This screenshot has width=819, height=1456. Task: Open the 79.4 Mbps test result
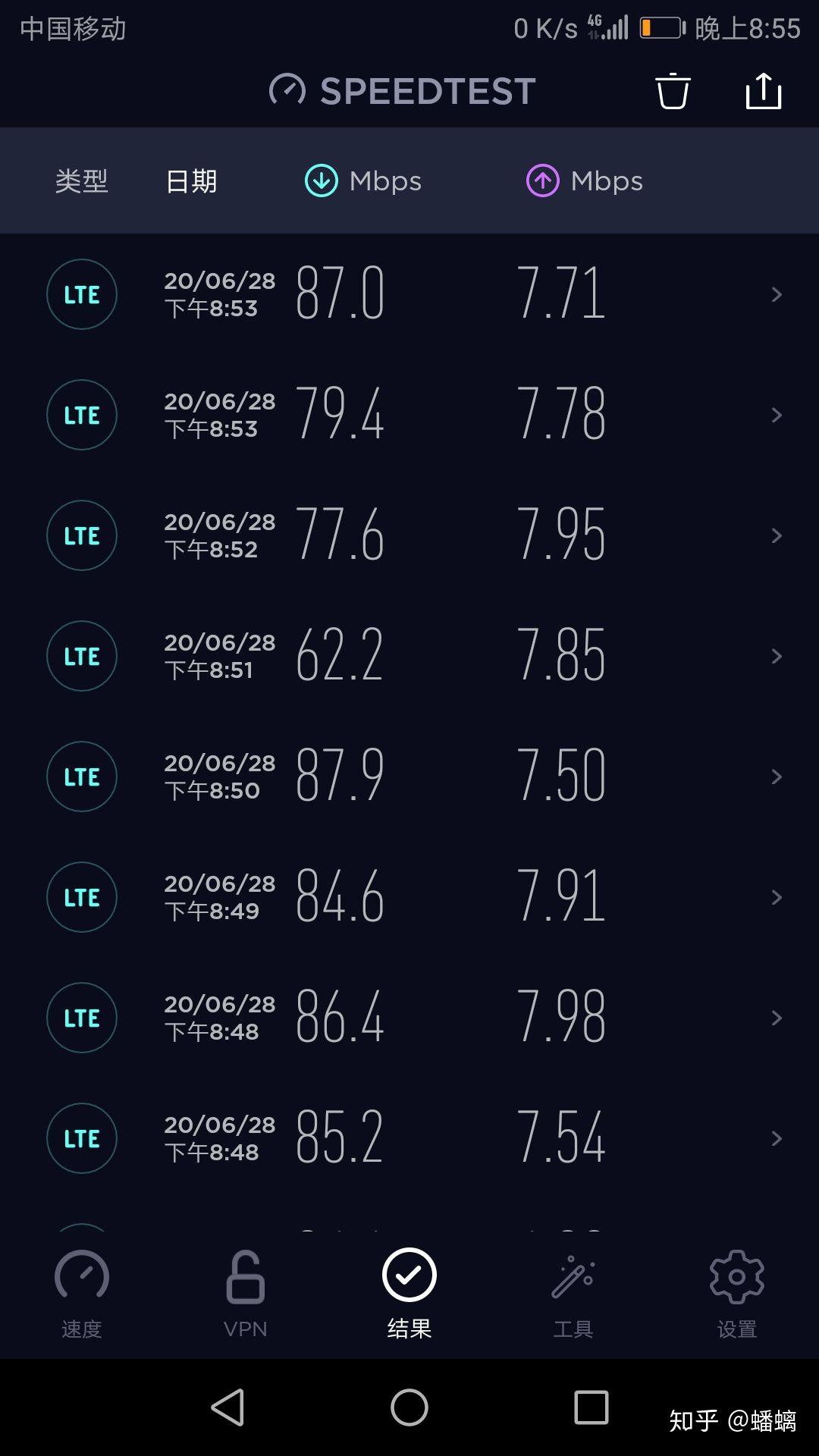pyautogui.click(x=409, y=415)
